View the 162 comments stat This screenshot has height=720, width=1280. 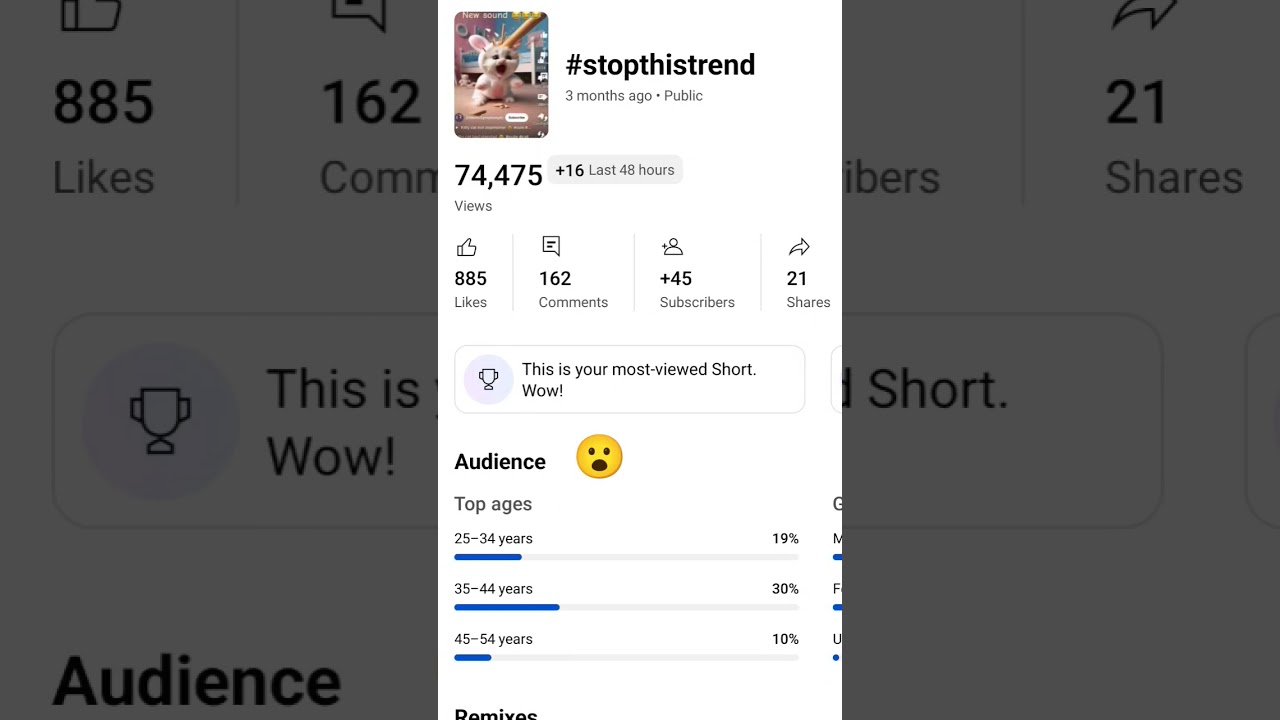[x=573, y=273]
